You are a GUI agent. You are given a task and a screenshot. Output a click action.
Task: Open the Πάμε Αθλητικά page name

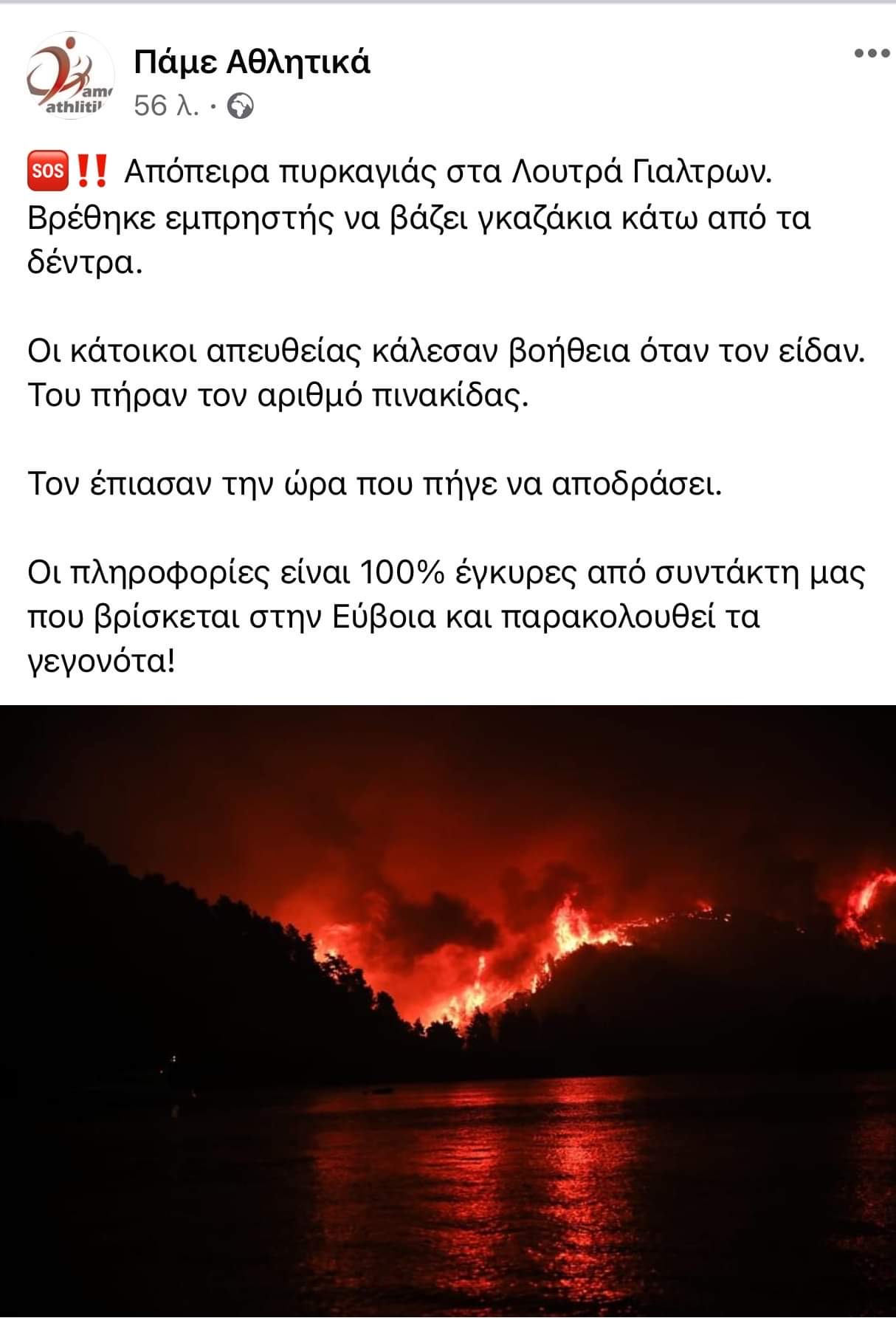click(252, 64)
